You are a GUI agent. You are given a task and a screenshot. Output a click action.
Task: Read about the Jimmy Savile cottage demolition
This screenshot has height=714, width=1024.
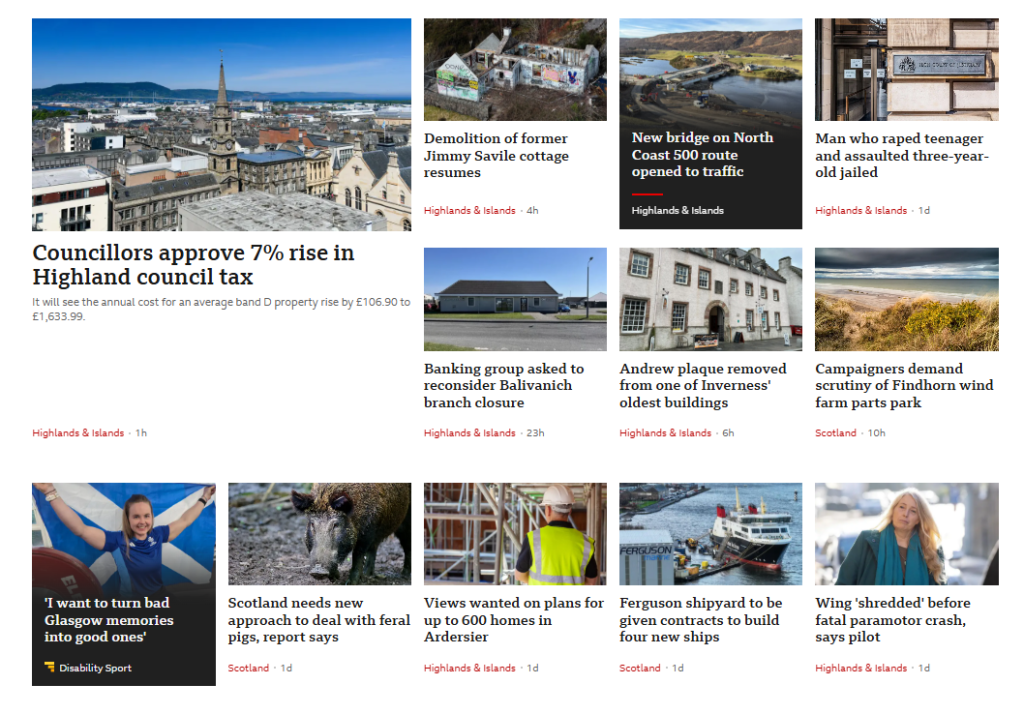(496, 155)
